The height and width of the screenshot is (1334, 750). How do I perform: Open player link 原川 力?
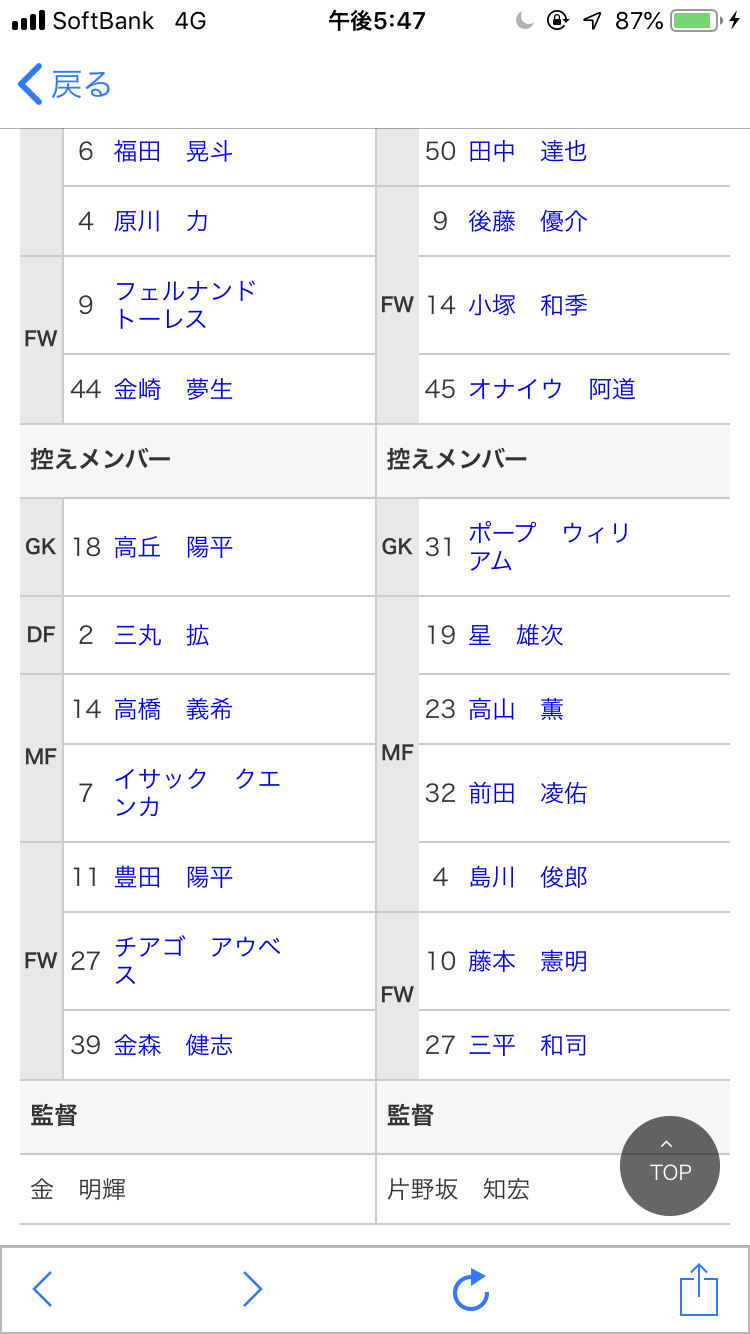click(x=161, y=221)
